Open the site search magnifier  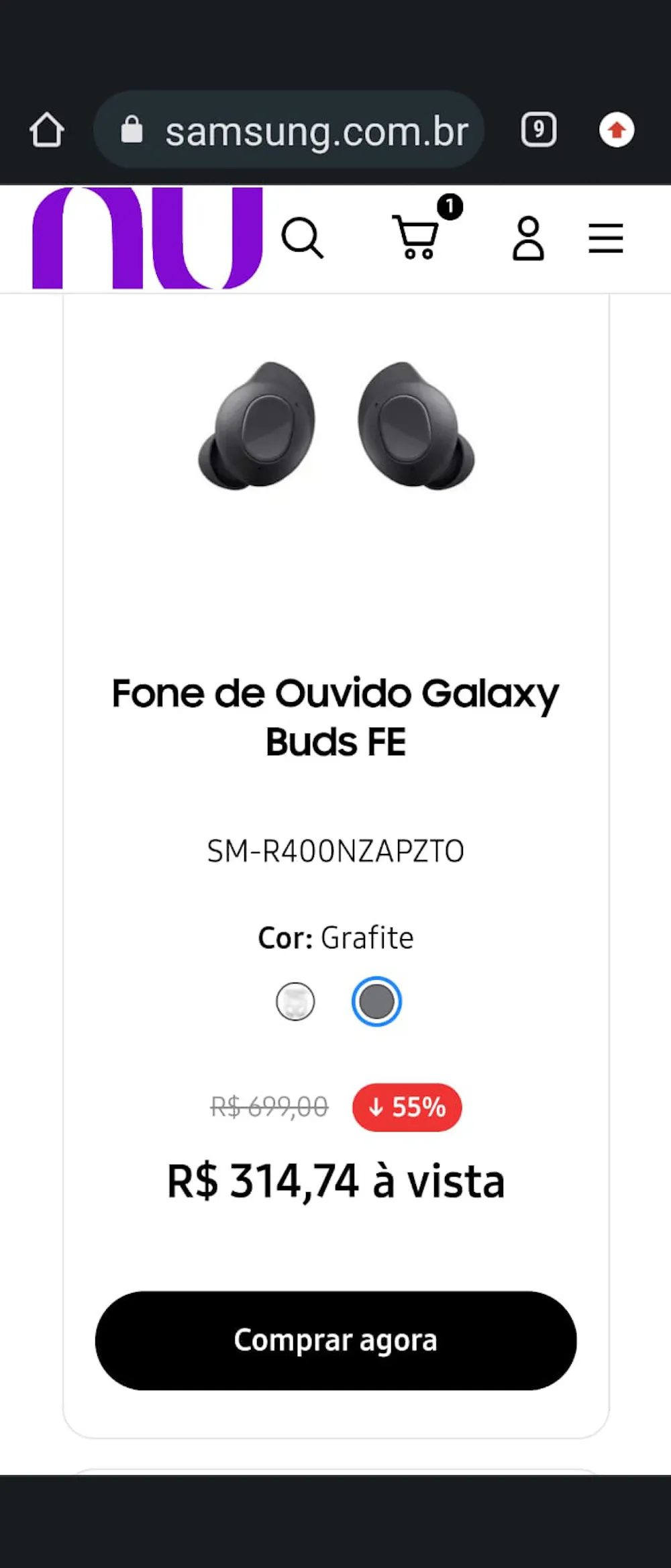[302, 238]
